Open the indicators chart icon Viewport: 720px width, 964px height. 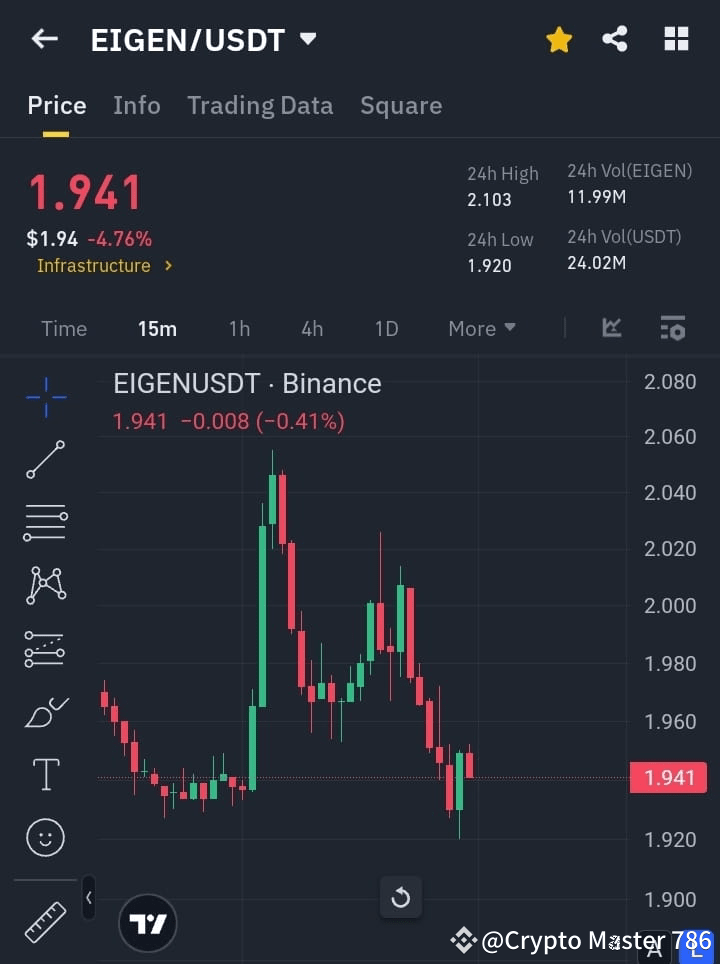point(611,328)
